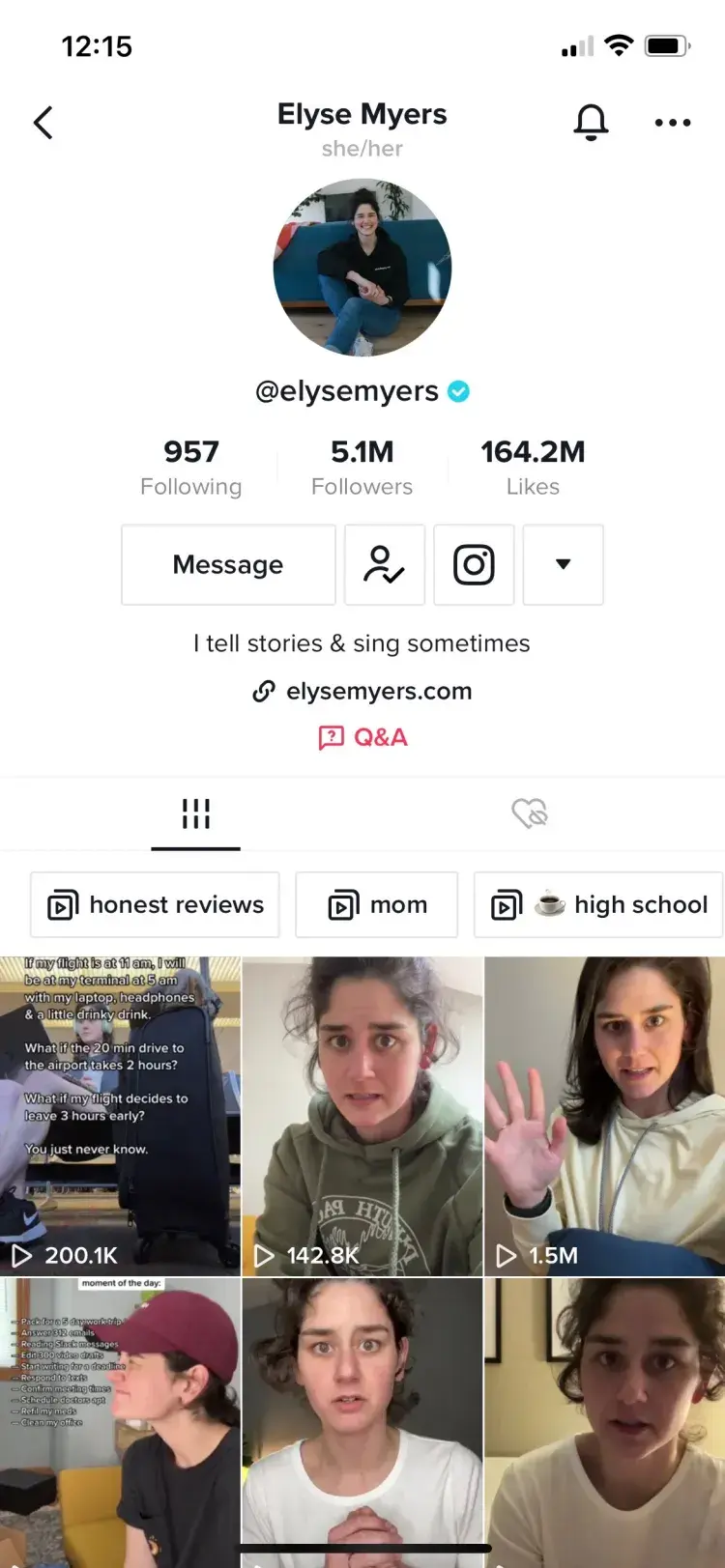The image size is (725, 1568).
Task: Open the three-dot overflow menu
Action: pos(672,123)
